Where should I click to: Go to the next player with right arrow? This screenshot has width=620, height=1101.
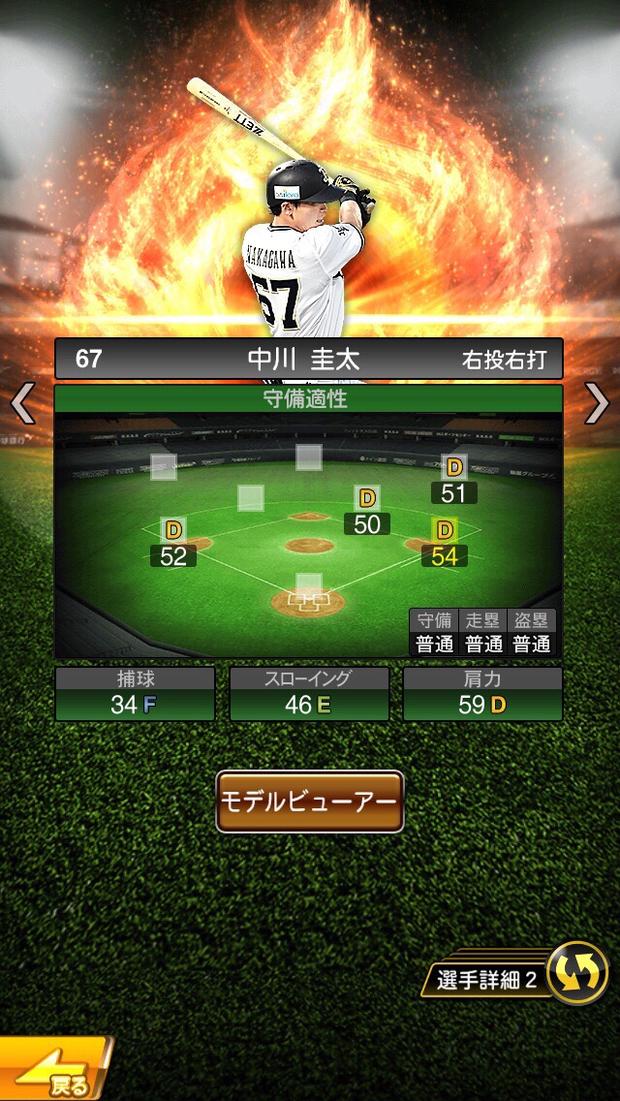tap(597, 404)
